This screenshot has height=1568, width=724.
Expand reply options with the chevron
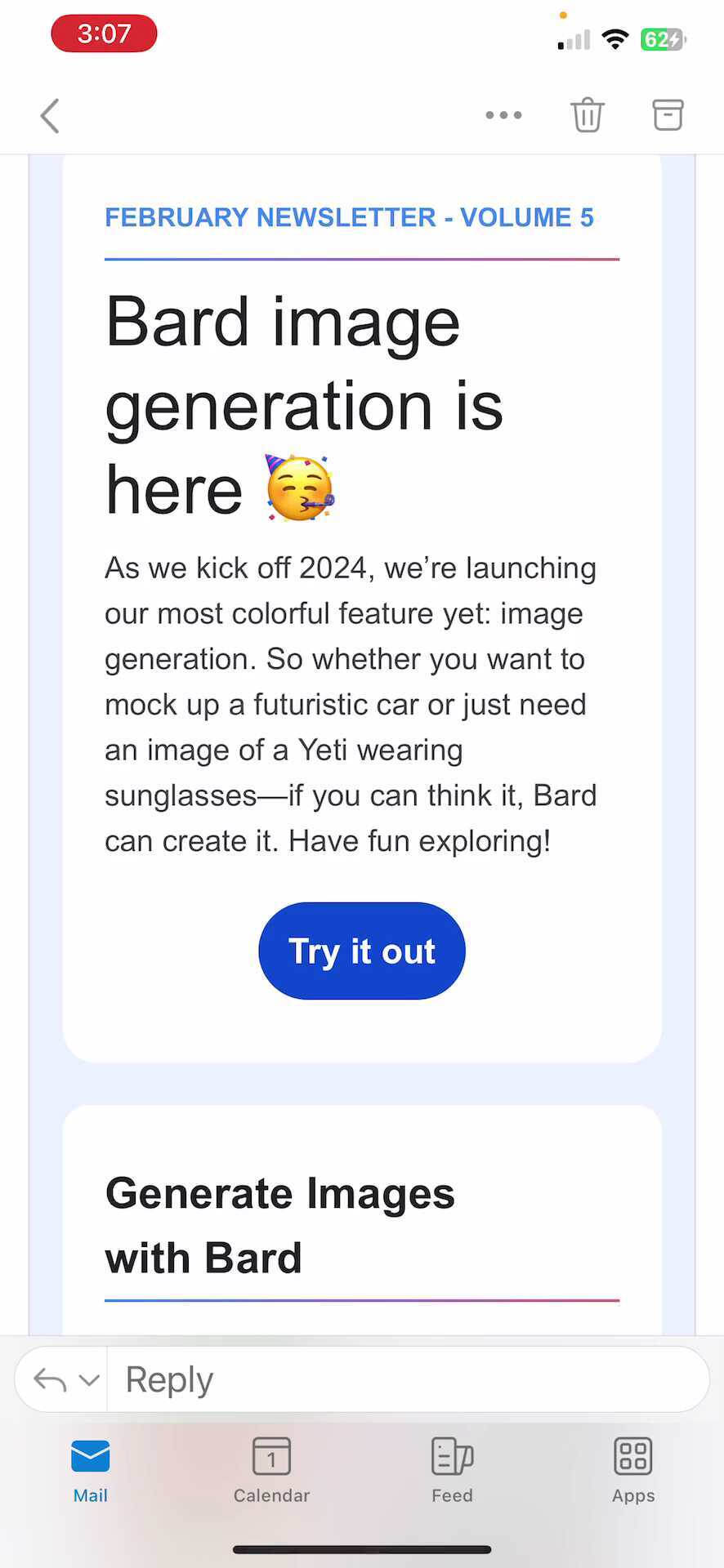coord(88,1380)
